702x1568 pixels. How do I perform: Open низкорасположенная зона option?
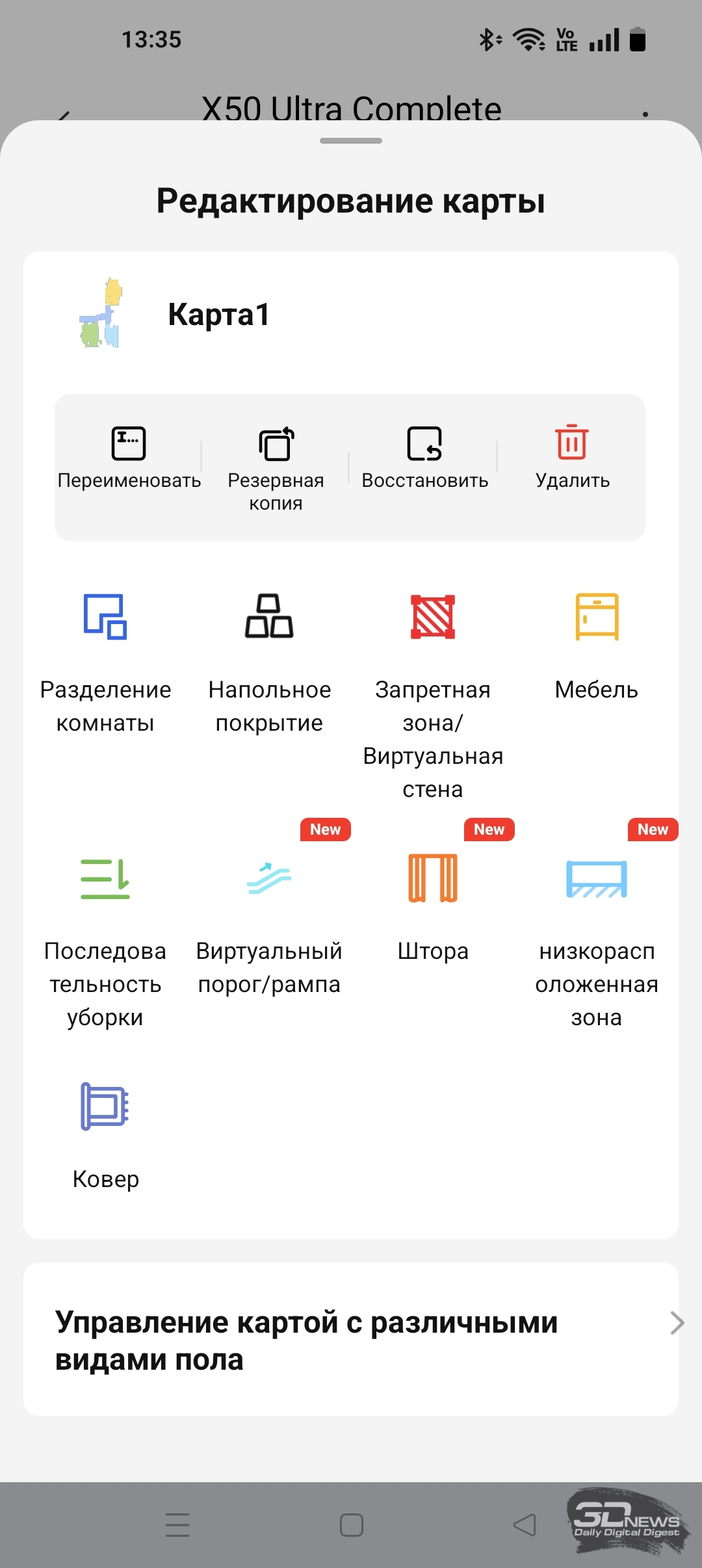coord(597,943)
